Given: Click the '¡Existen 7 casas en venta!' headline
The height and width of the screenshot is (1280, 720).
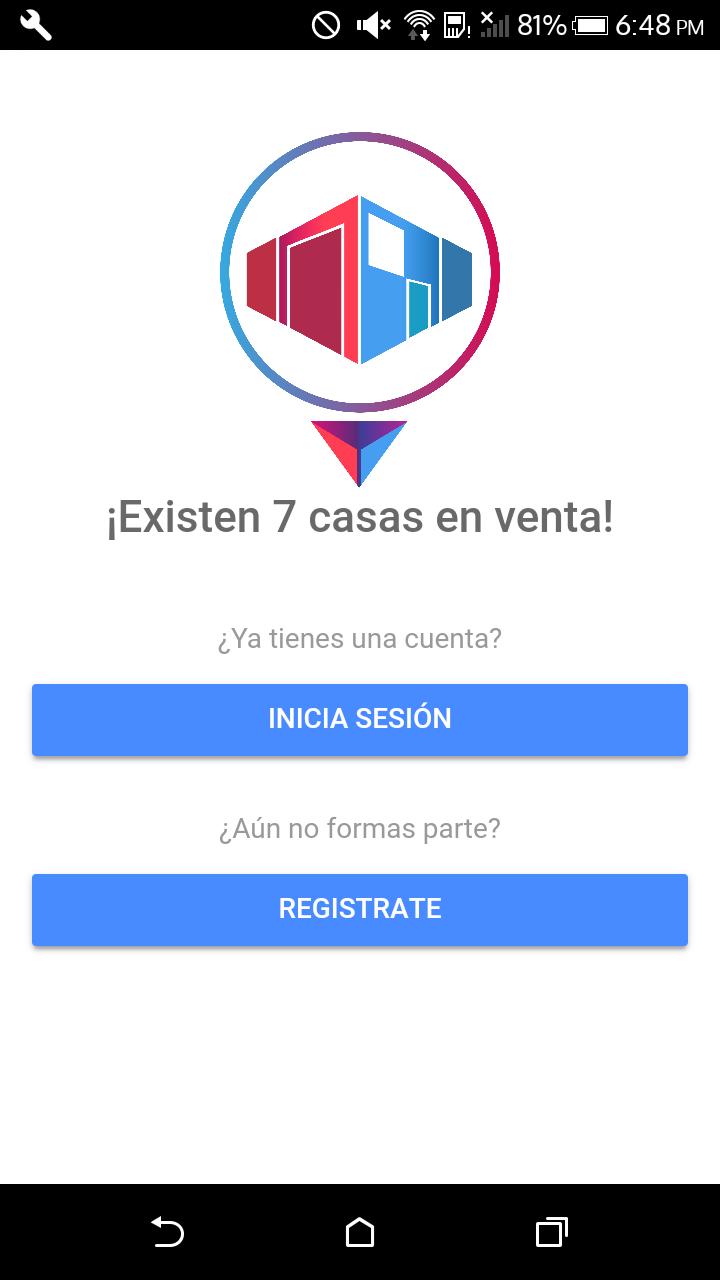Looking at the screenshot, I should 360,517.
